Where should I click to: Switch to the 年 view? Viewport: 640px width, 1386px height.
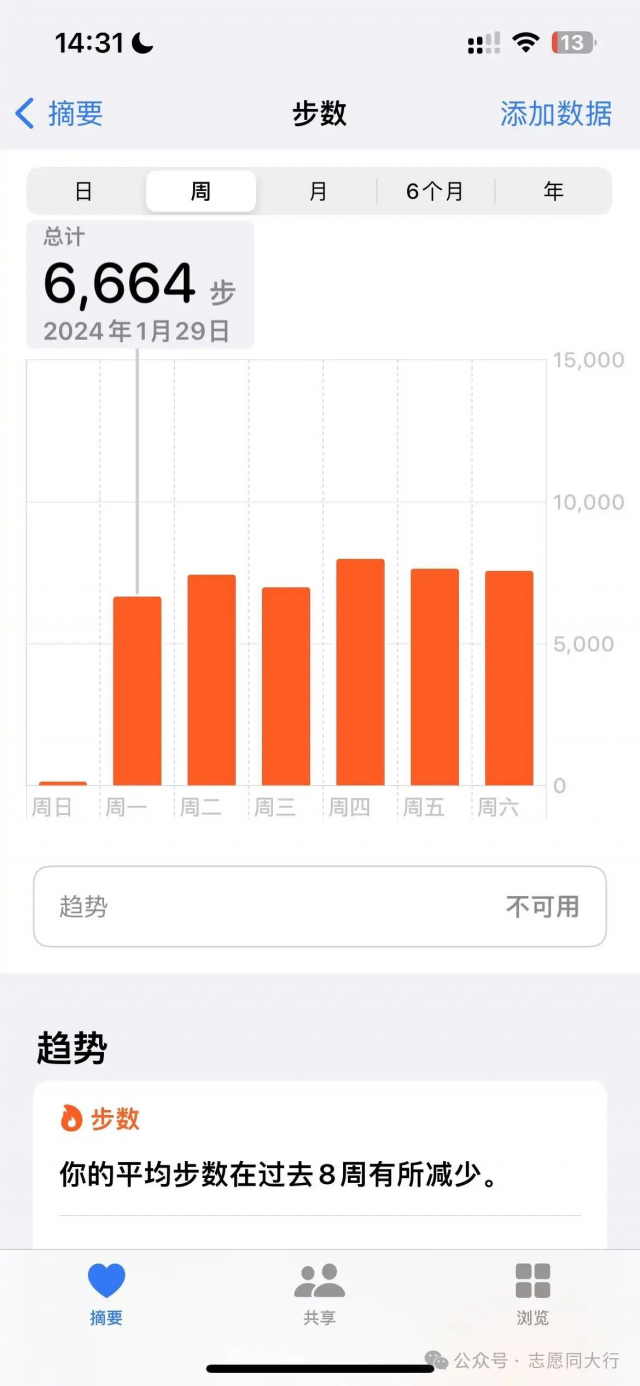point(553,191)
